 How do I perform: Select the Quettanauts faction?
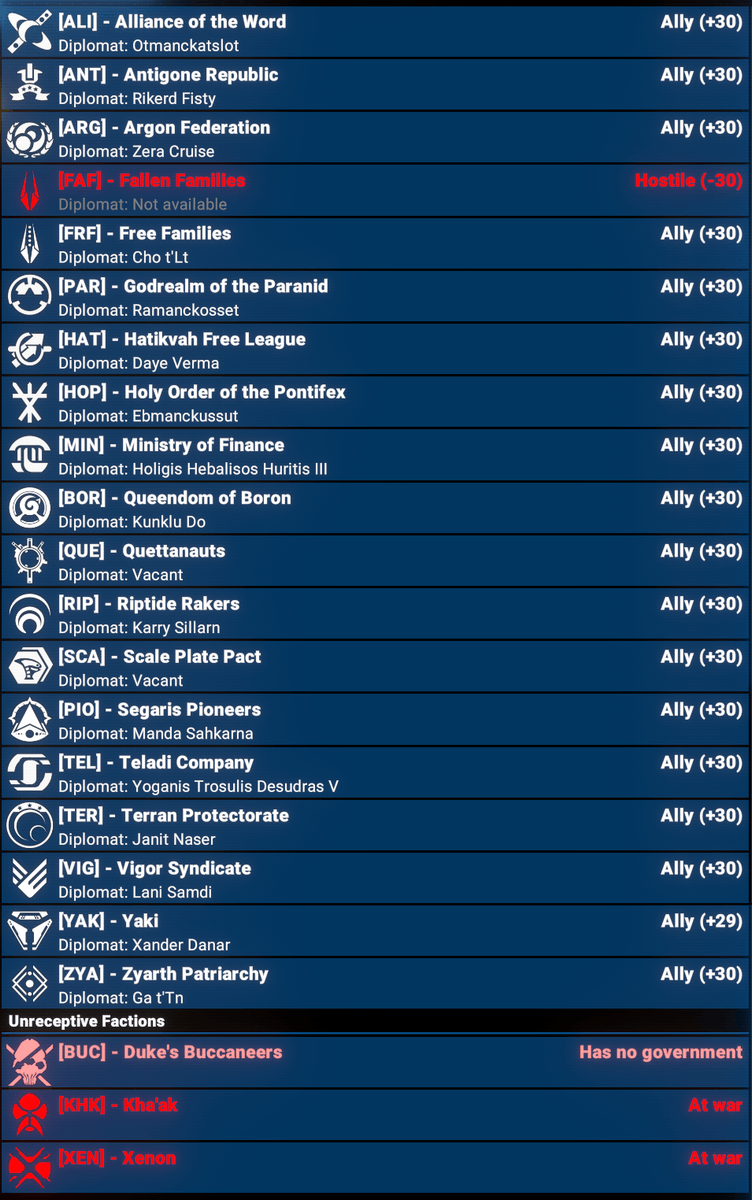376,562
